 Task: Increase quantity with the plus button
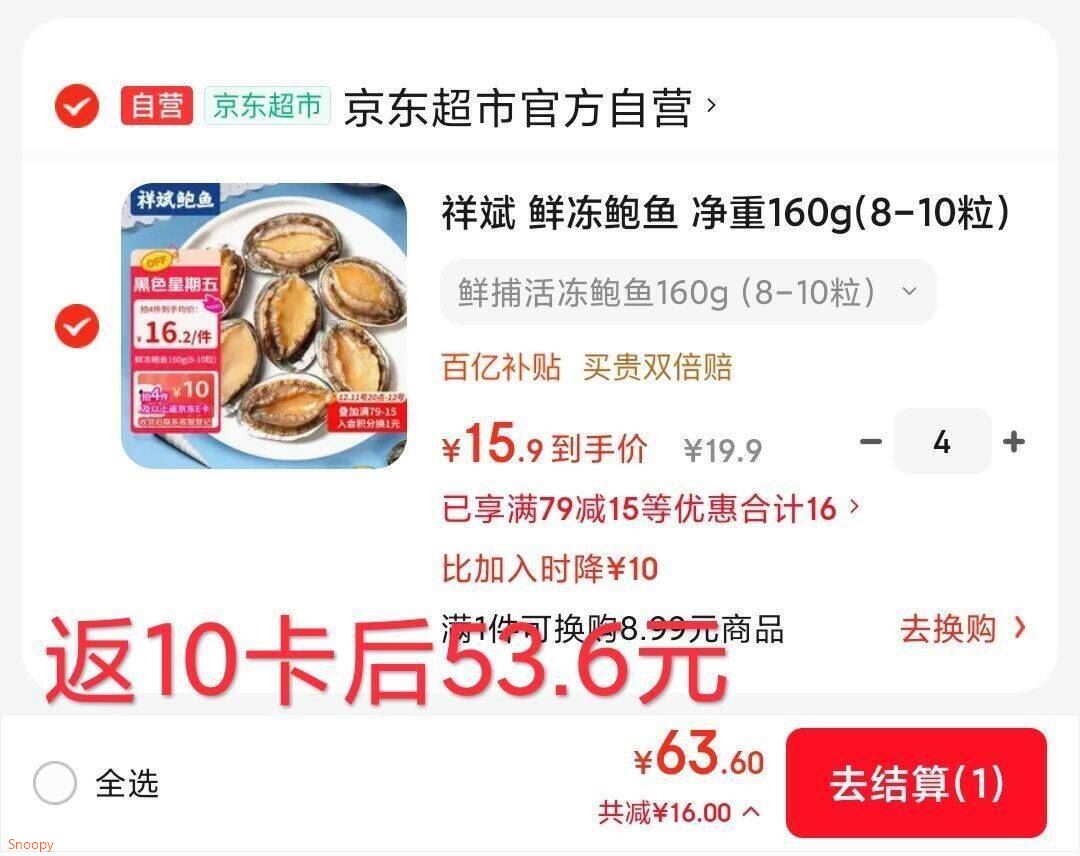click(x=1014, y=441)
